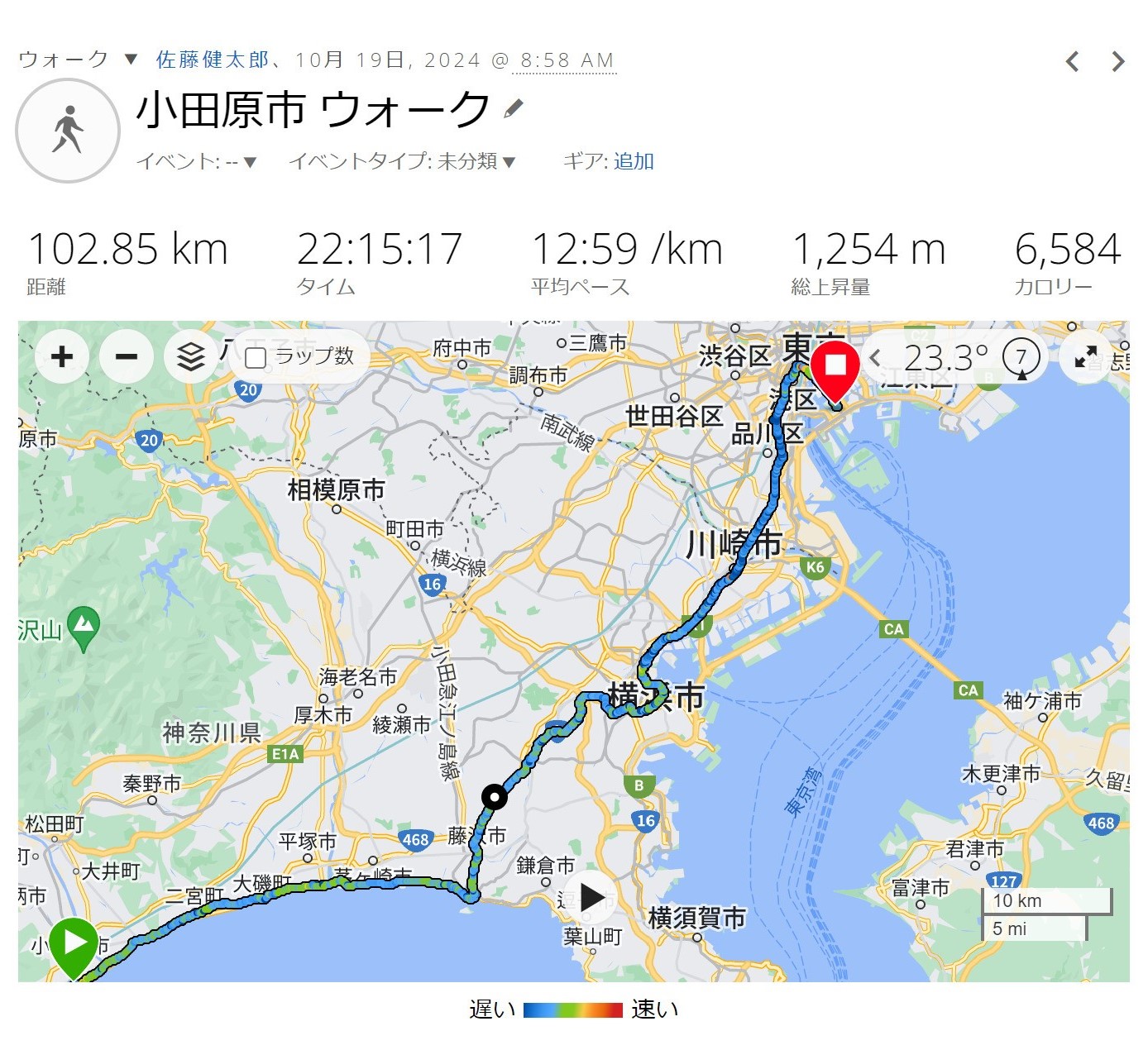1148x1050 pixels.
Task: Select the walking activity icon
Action: pos(68,131)
